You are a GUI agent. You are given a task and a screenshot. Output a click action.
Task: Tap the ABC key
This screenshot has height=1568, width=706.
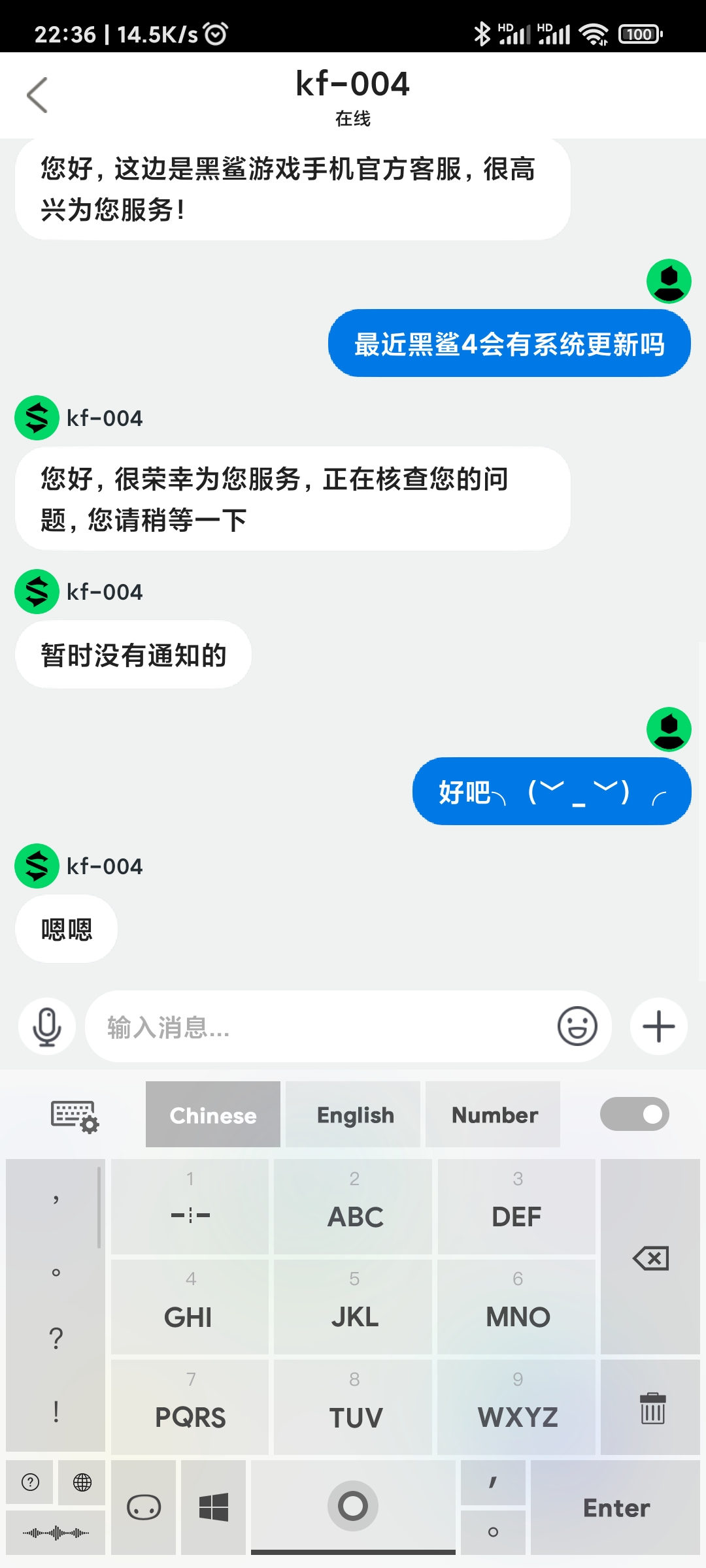(354, 1206)
